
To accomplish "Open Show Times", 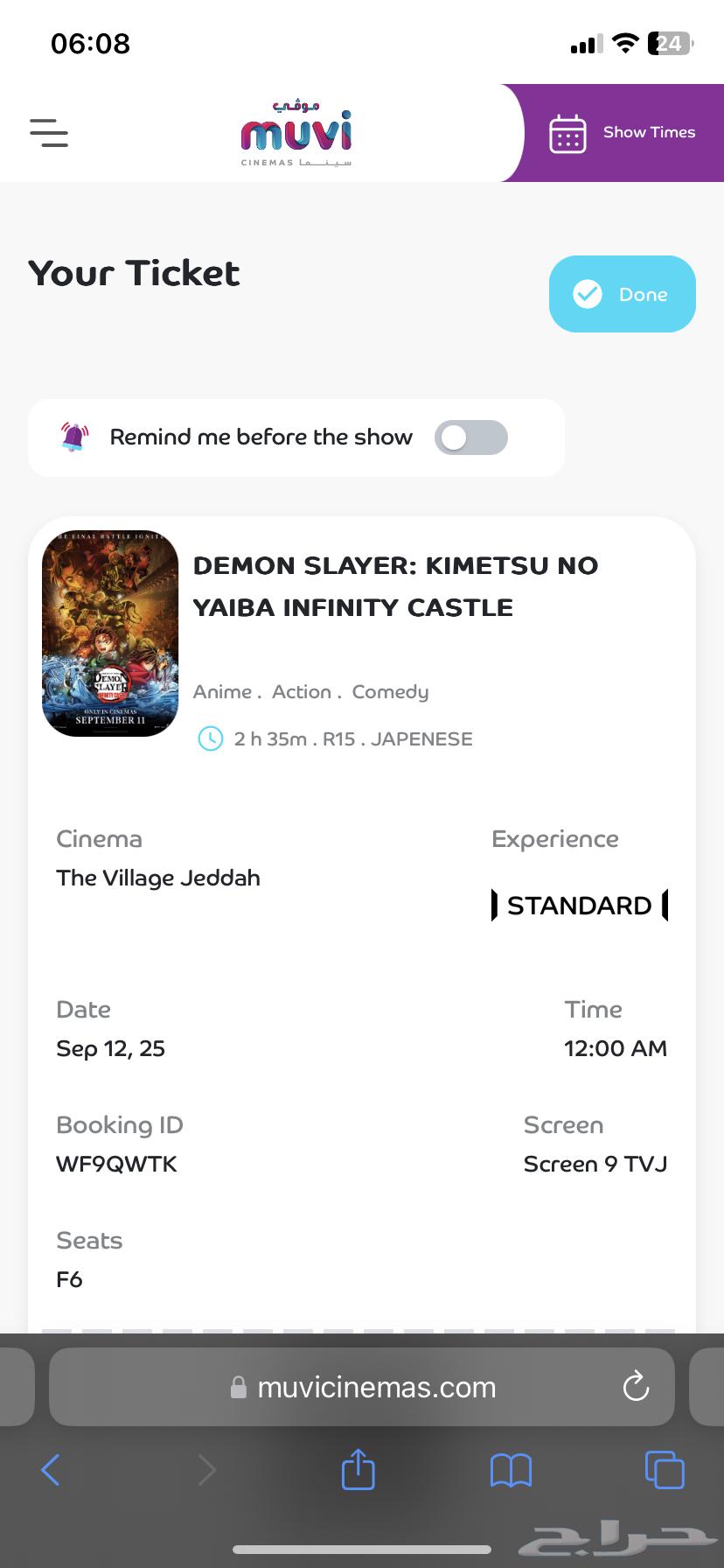I will [623, 133].
